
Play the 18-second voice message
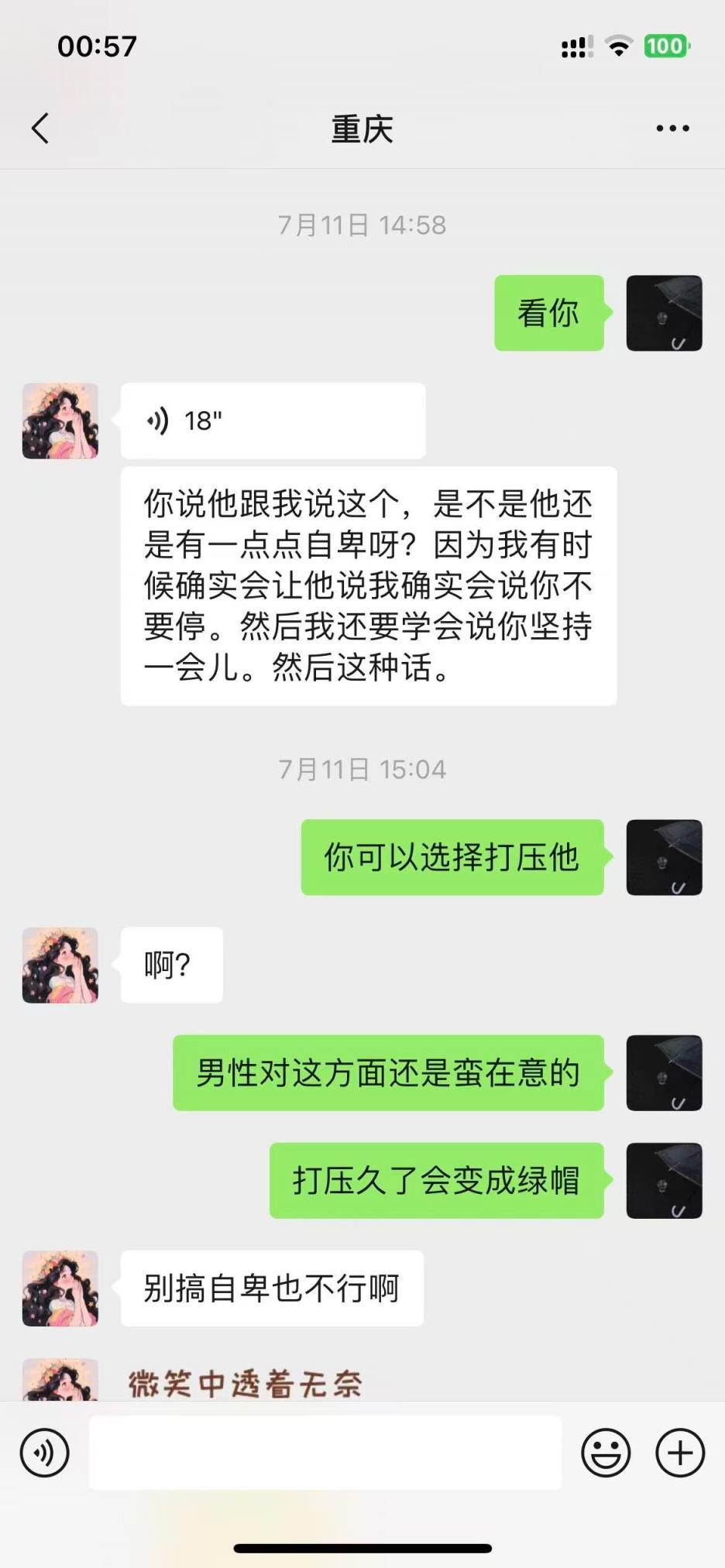tap(273, 420)
